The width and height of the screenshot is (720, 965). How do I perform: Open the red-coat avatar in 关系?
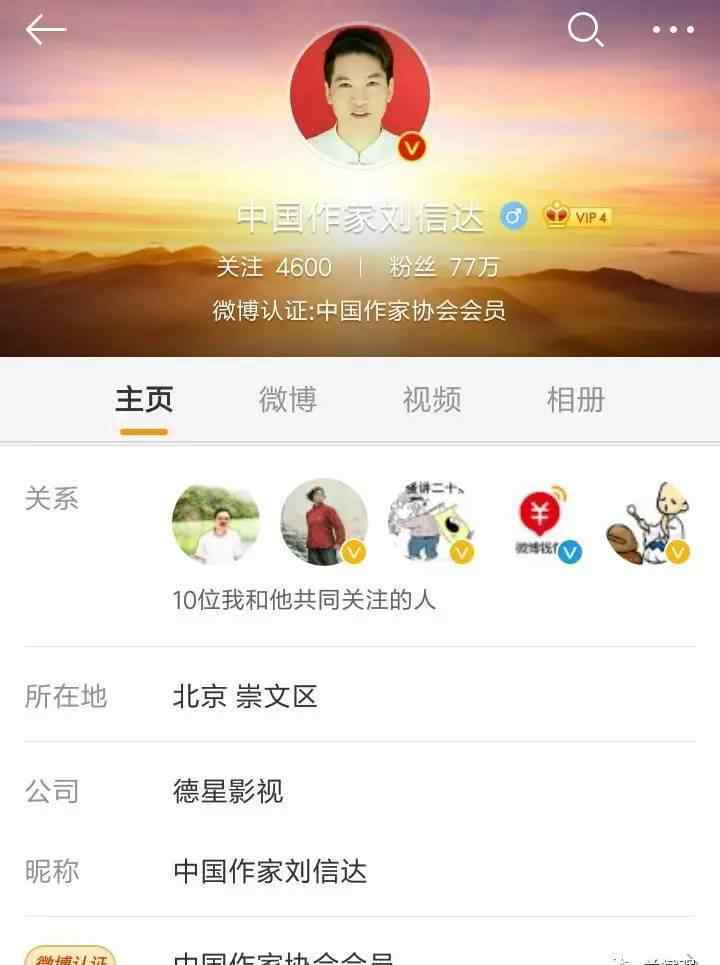point(323,522)
